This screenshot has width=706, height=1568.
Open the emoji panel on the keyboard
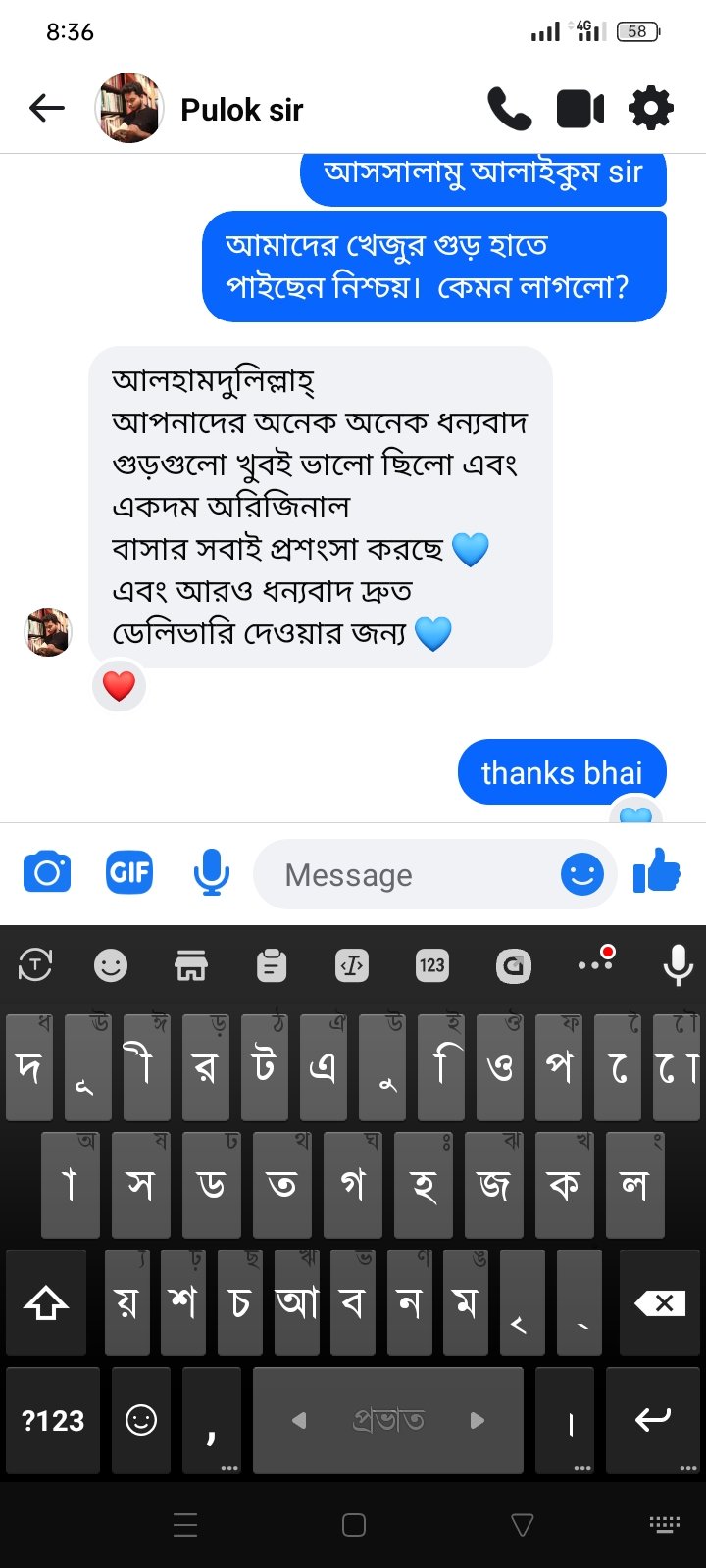(111, 965)
